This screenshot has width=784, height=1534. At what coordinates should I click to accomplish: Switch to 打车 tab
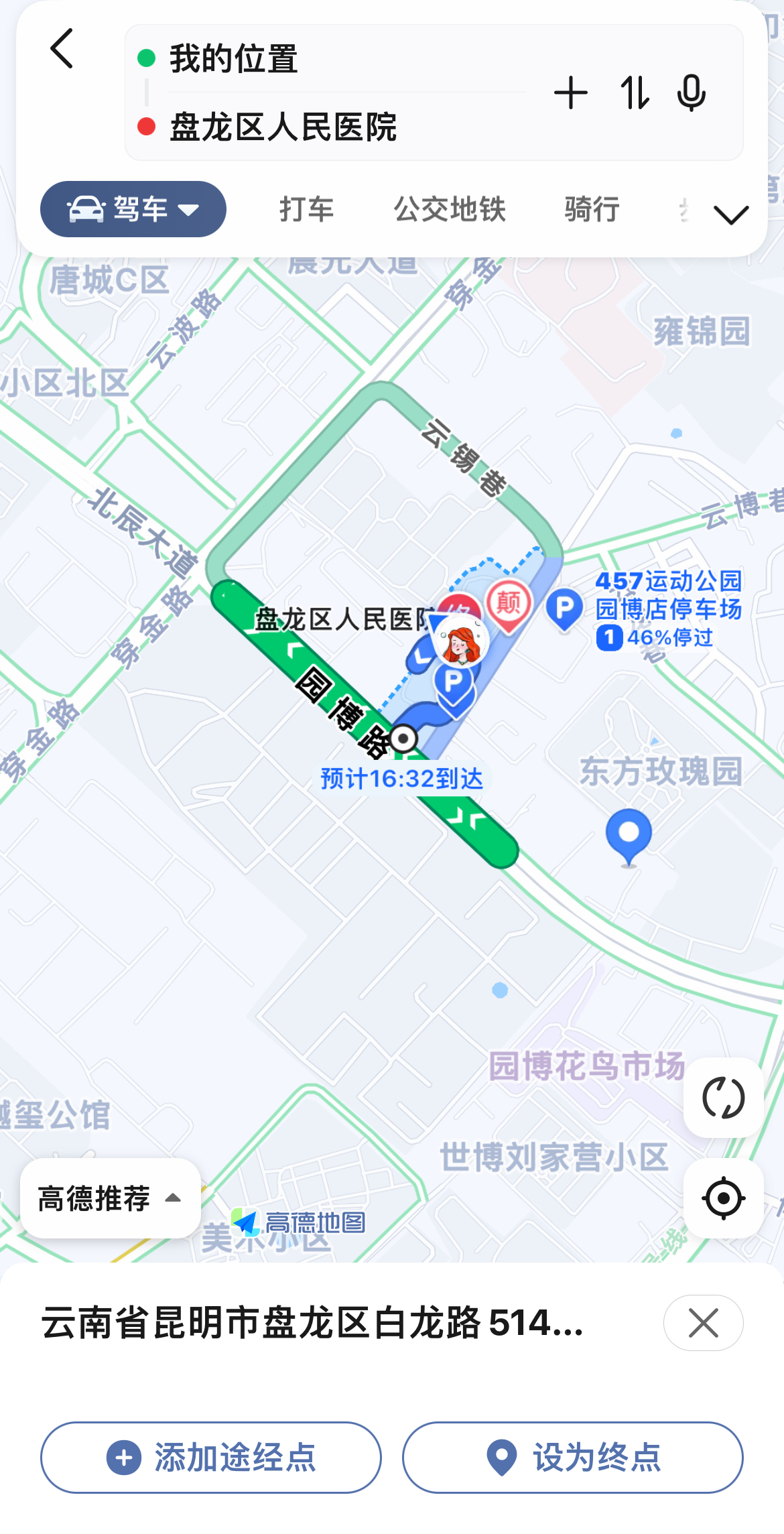tap(306, 210)
